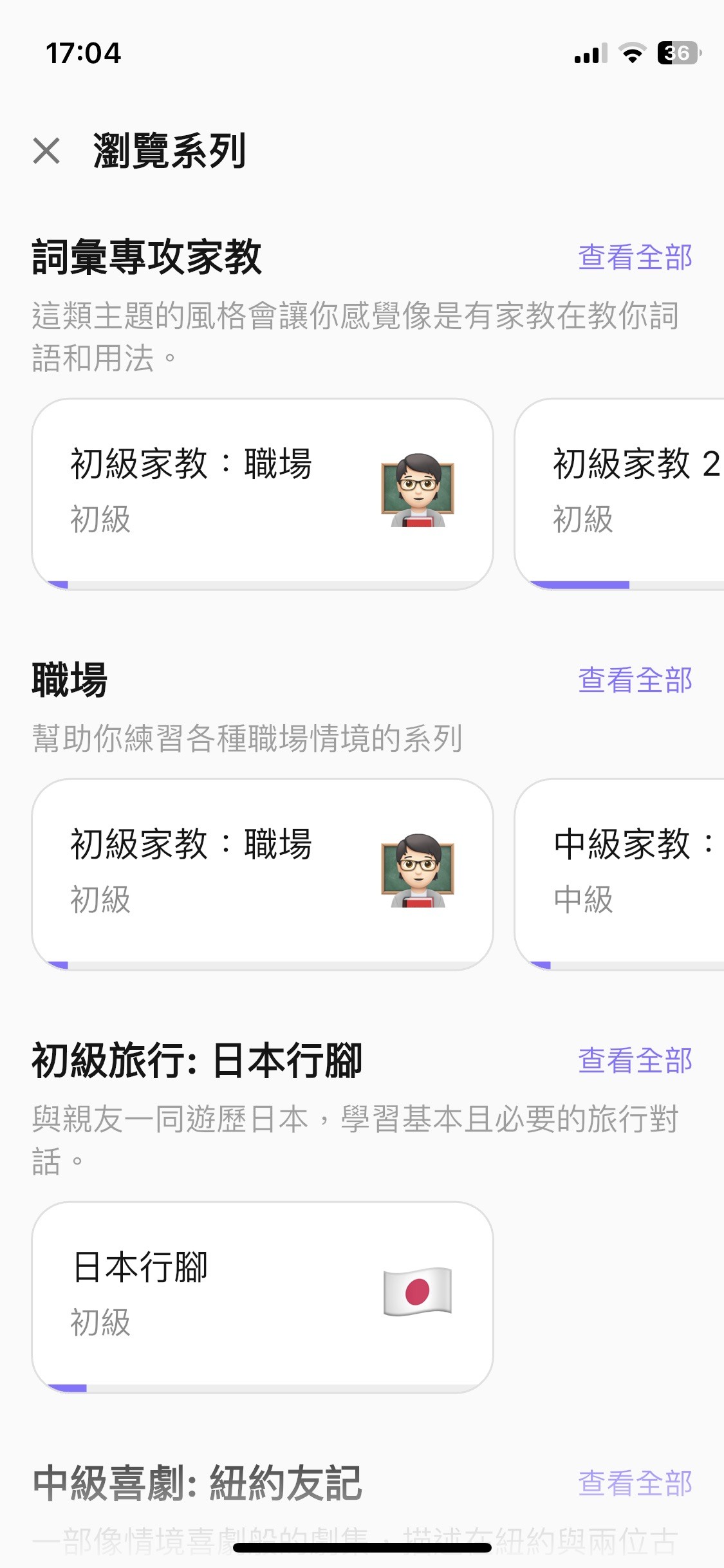Tap the cellular signal icon
Viewport: 724px width, 1568px height.
(x=587, y=54)
